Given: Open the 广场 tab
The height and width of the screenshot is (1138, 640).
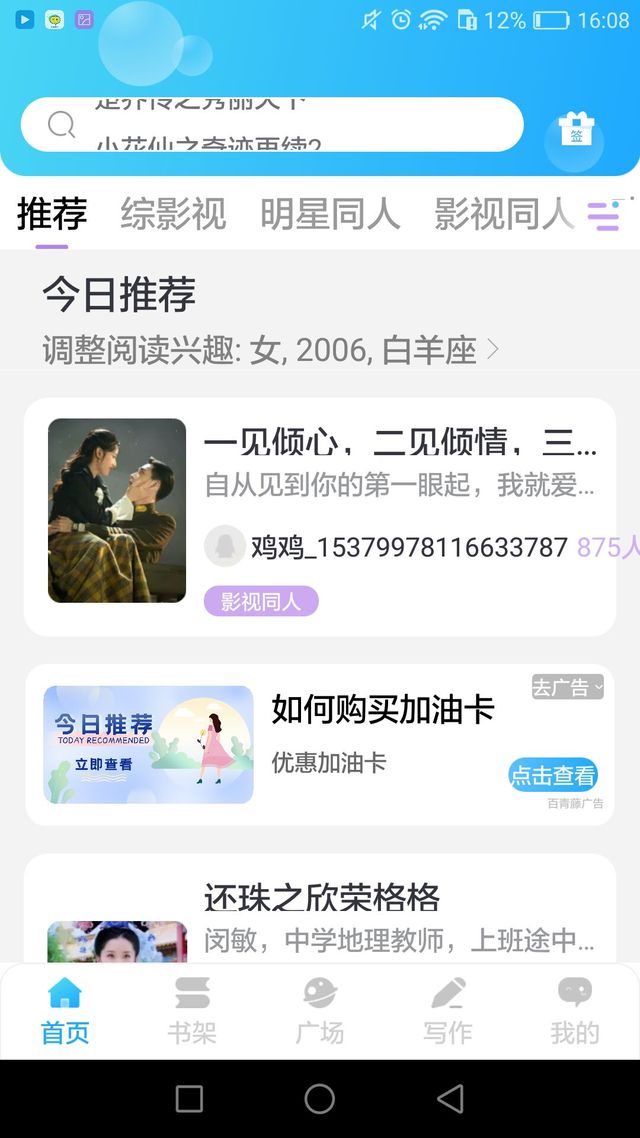Looking at the screenshot, I should pos(320,1012).
